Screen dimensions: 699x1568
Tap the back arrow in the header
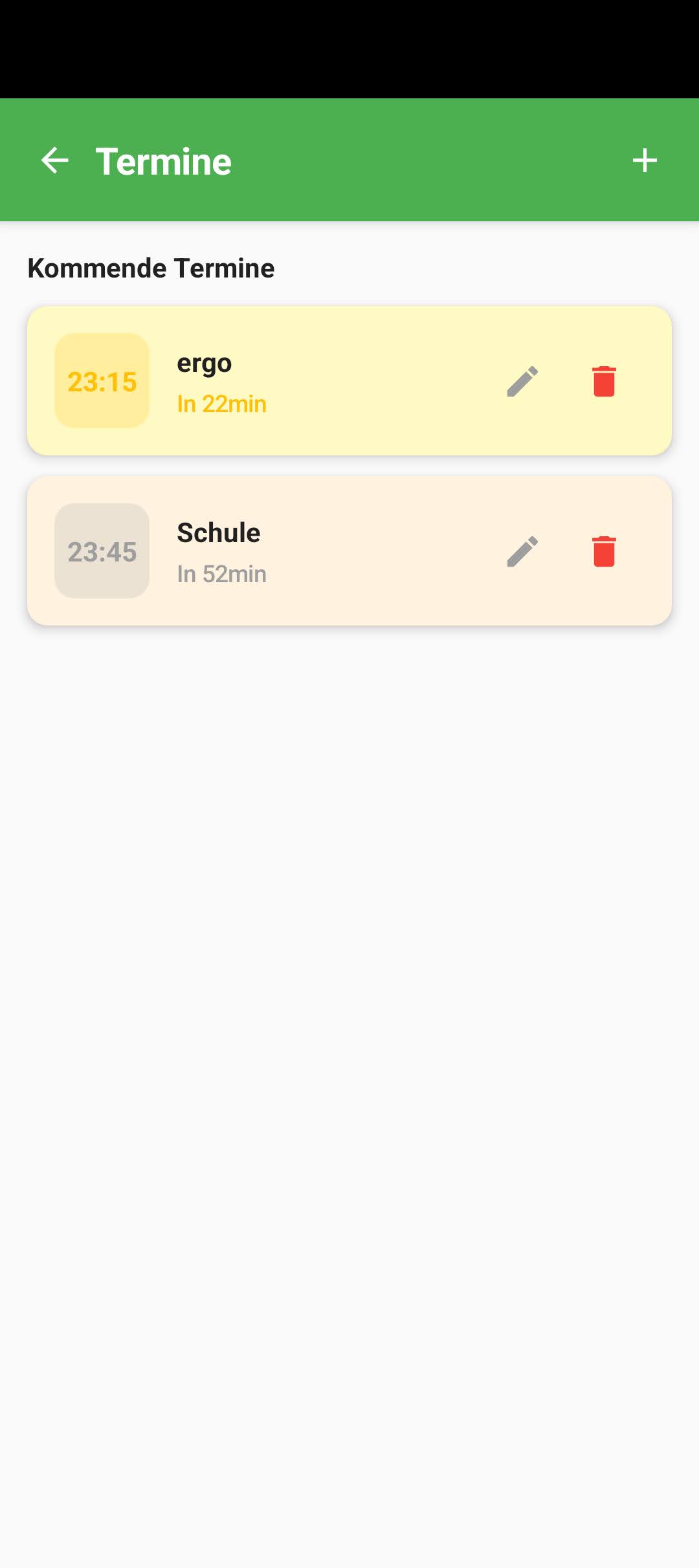(54, 160)
